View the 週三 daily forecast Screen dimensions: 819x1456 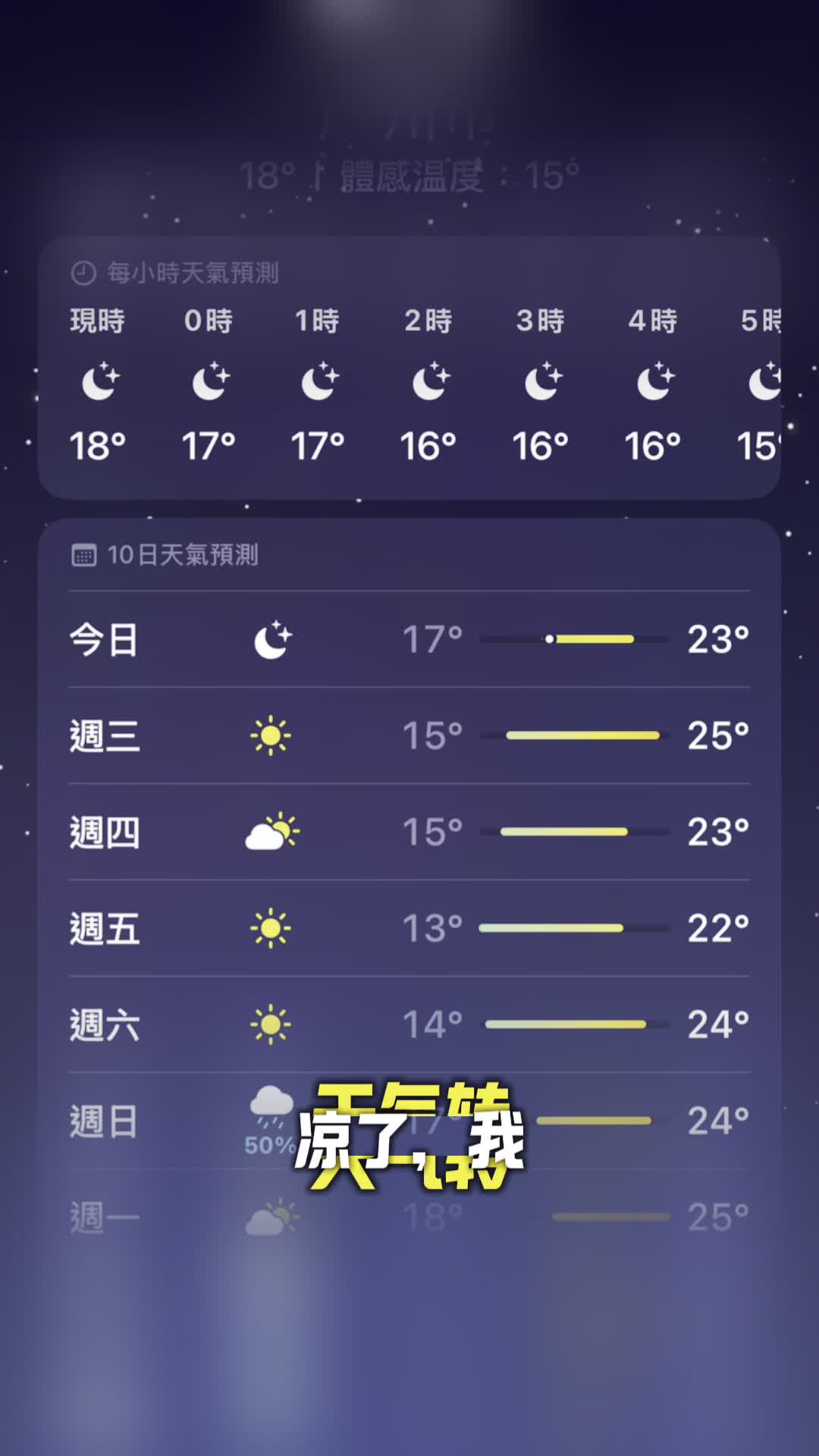(x=409, y=736)
